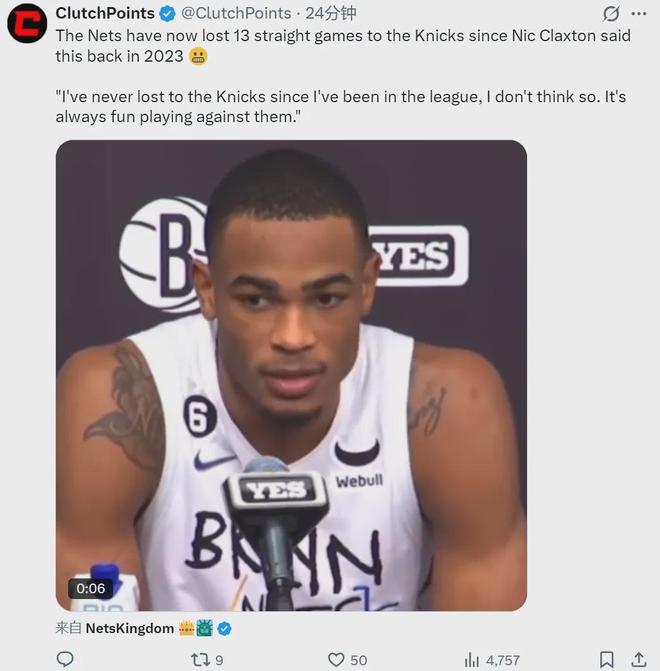Viewport: 660px width, 671px height.
Task: Reply to the ClutchPoints post
Action: (x=65, y=659)
